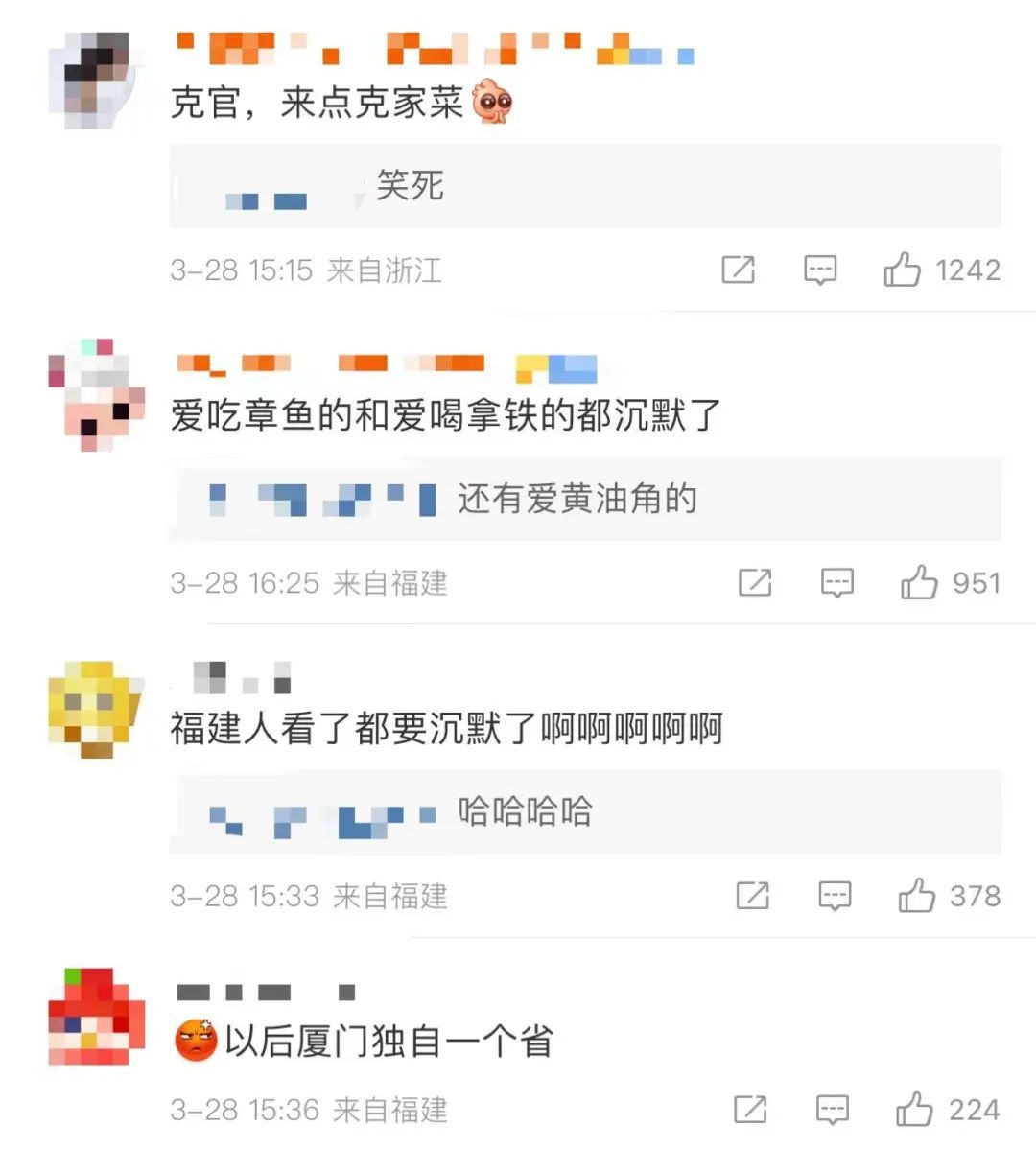The height and width of the screenshot is (1149, 1036).
Task: Repost the comment "以后厦门独自一个省"
Action: [x=750, y=1111]
